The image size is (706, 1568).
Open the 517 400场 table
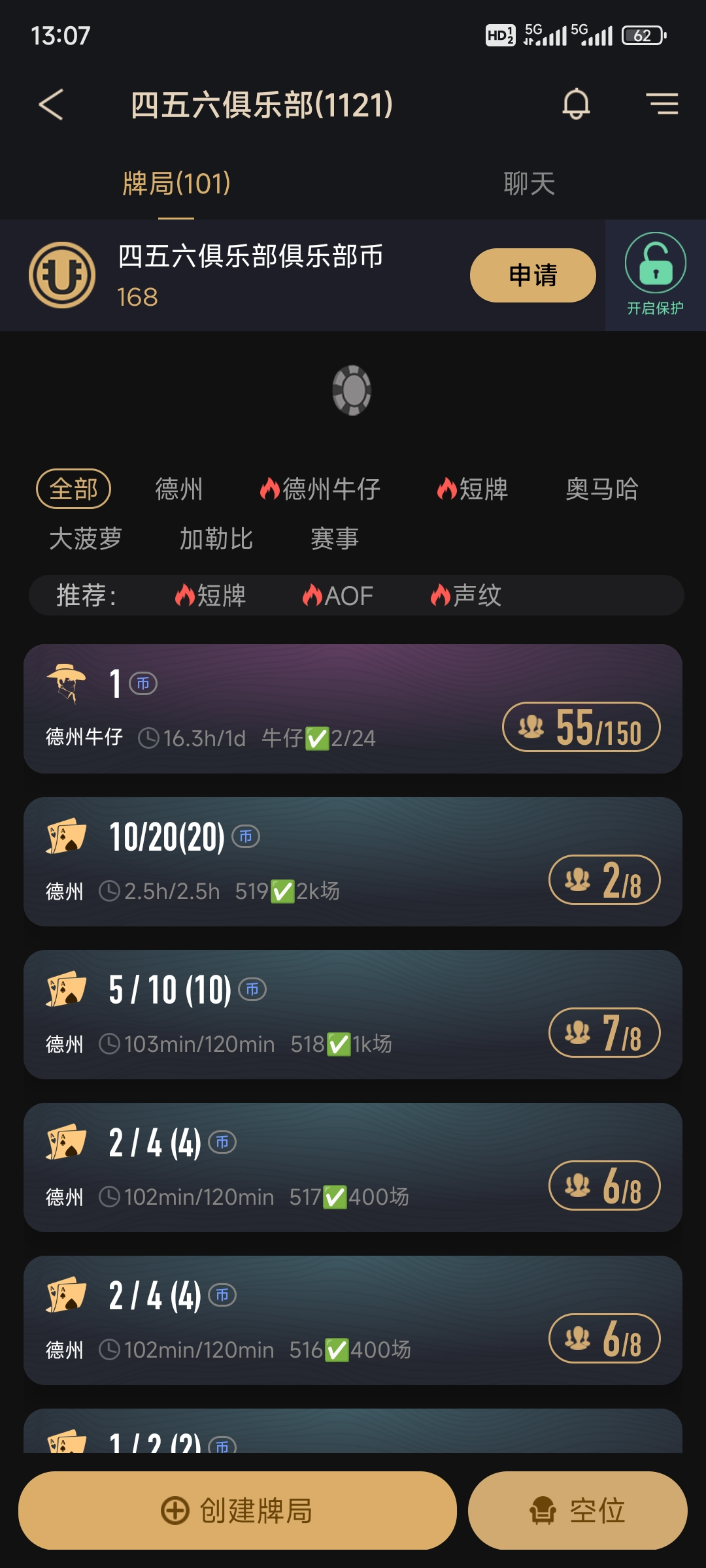[353, 1168]
